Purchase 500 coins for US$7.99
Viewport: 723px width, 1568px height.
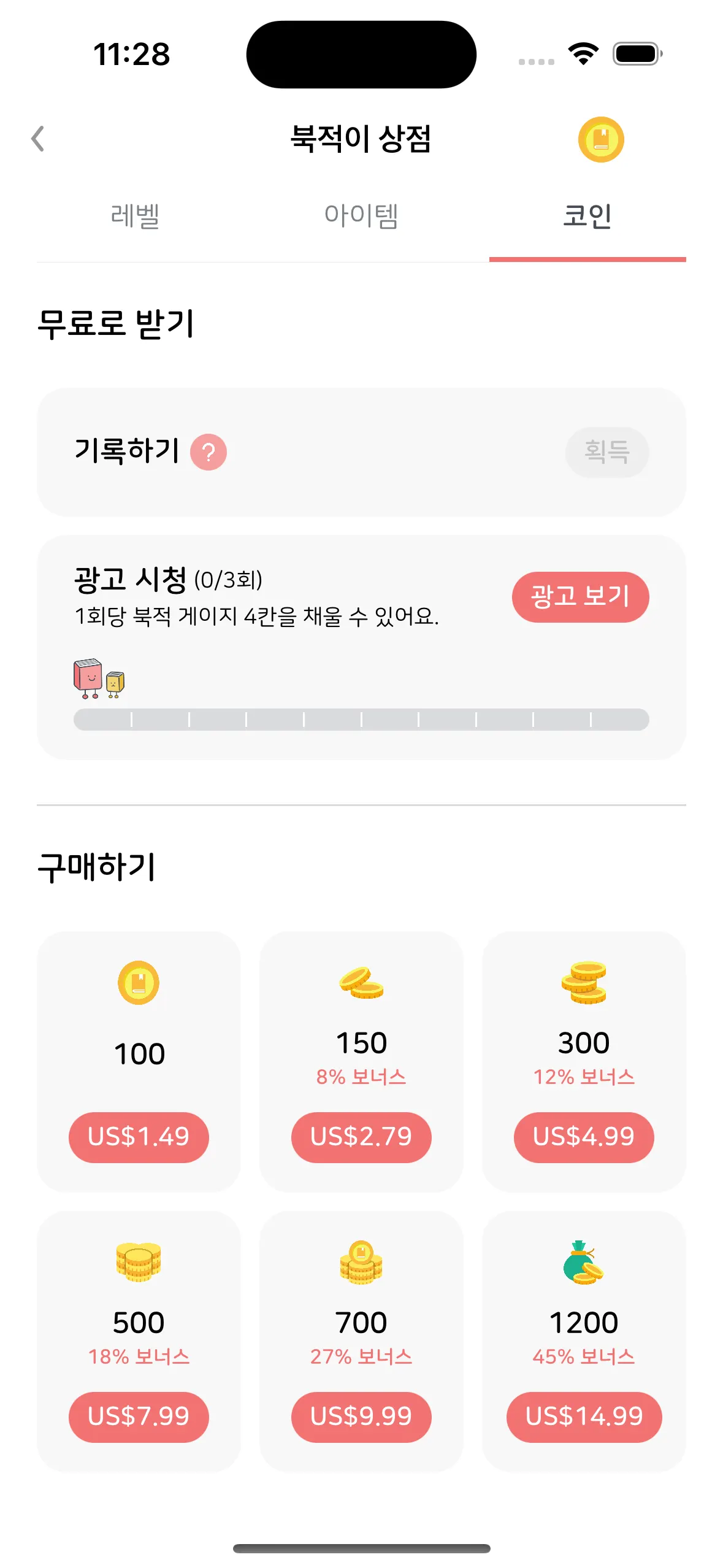(139, 1416)
